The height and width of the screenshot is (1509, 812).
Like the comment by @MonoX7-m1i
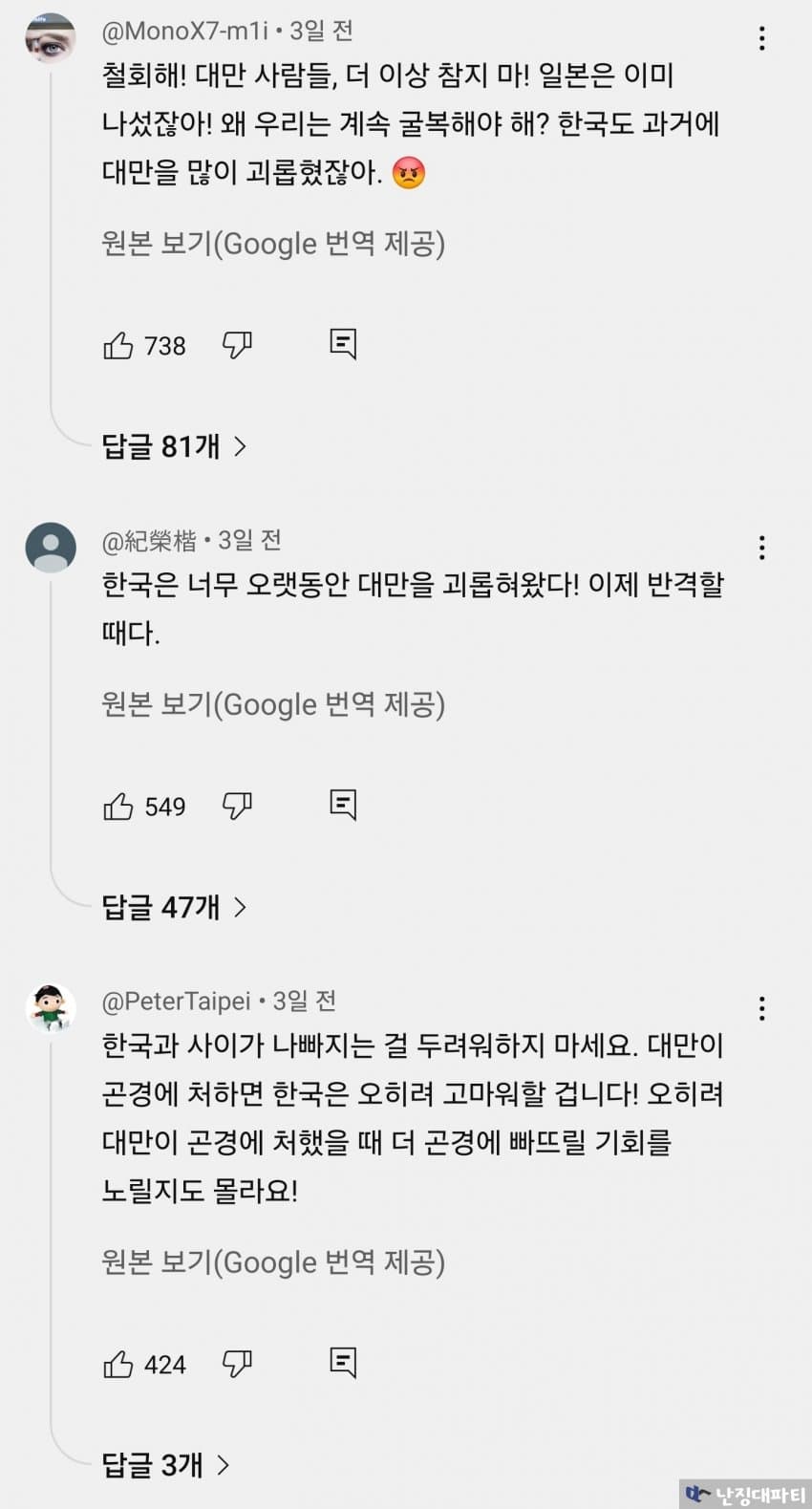point(118,345)
